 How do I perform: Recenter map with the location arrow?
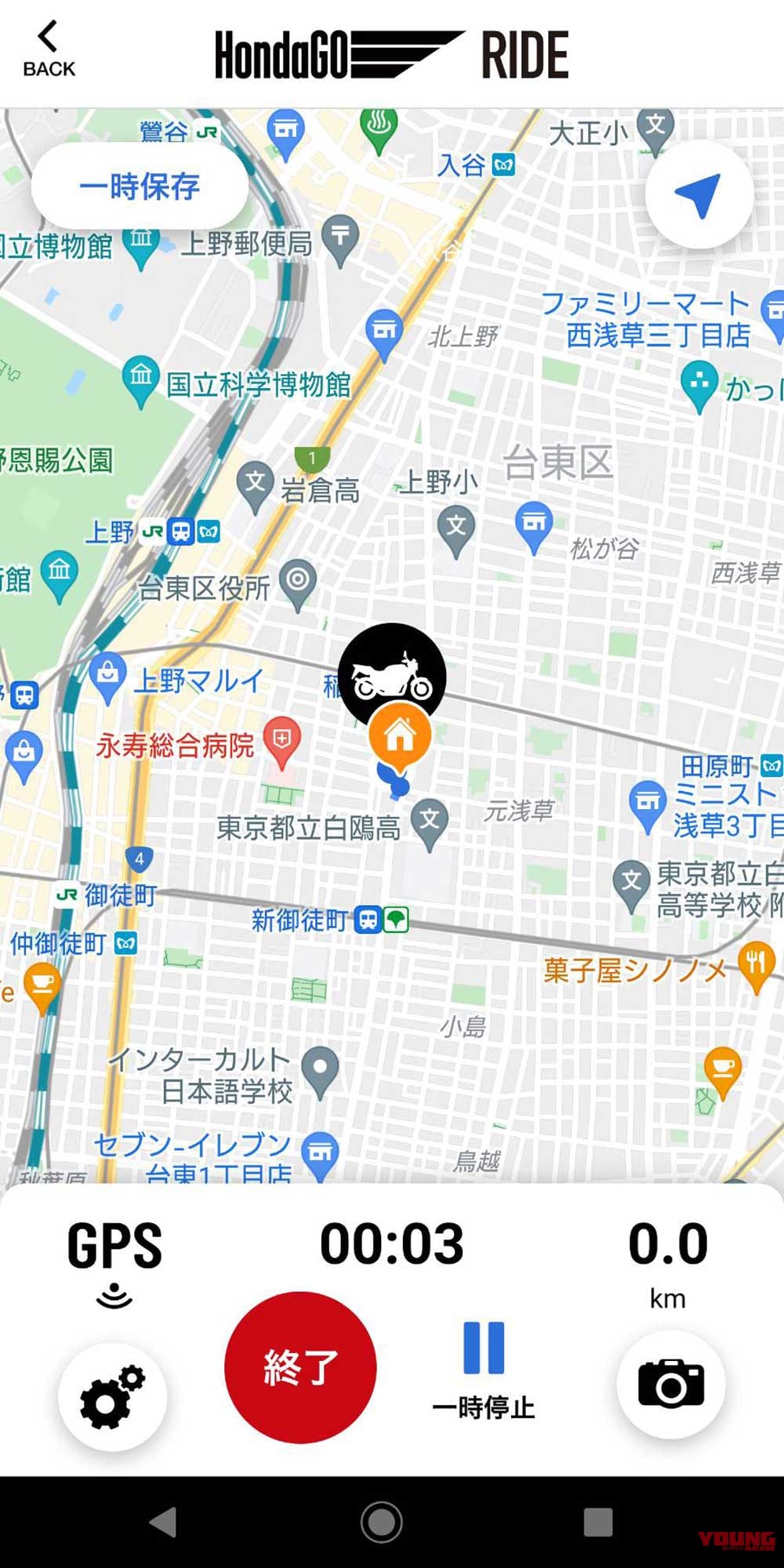tap(699, 195)
